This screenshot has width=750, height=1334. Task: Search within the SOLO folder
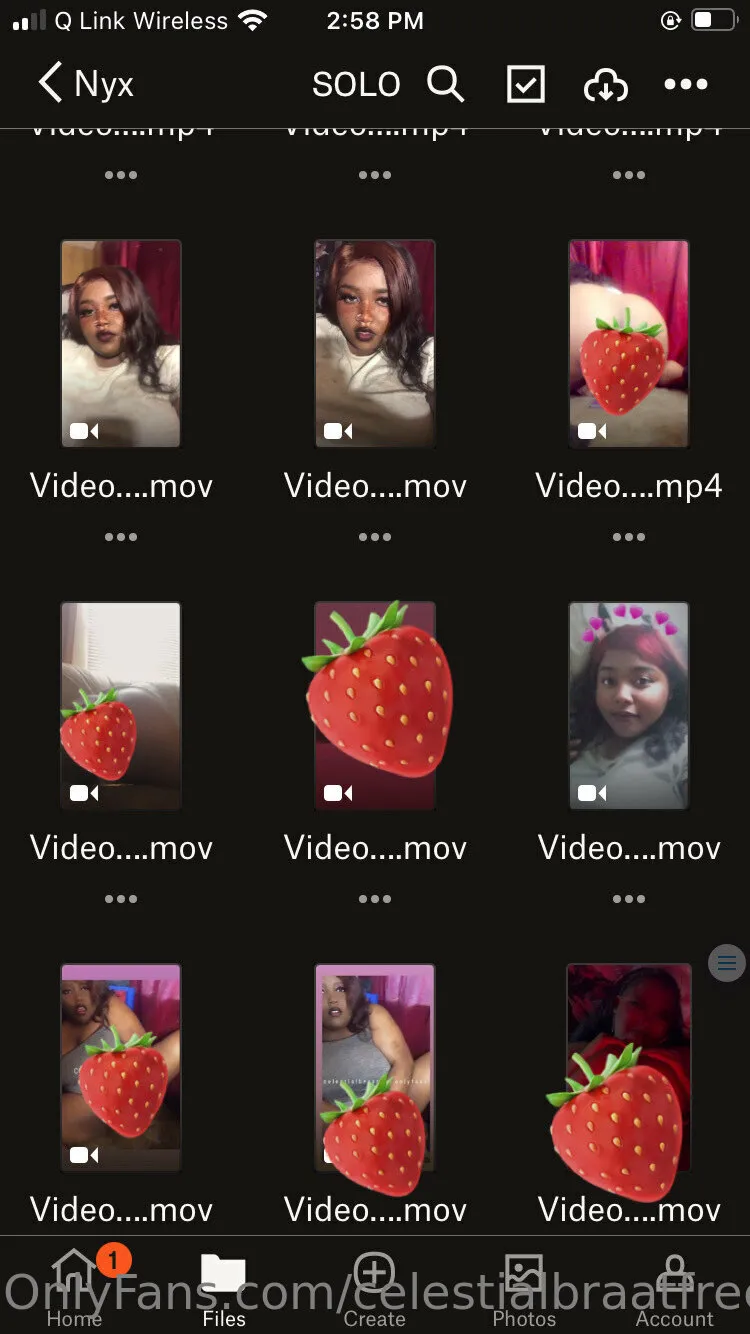[x=445, y=85]
